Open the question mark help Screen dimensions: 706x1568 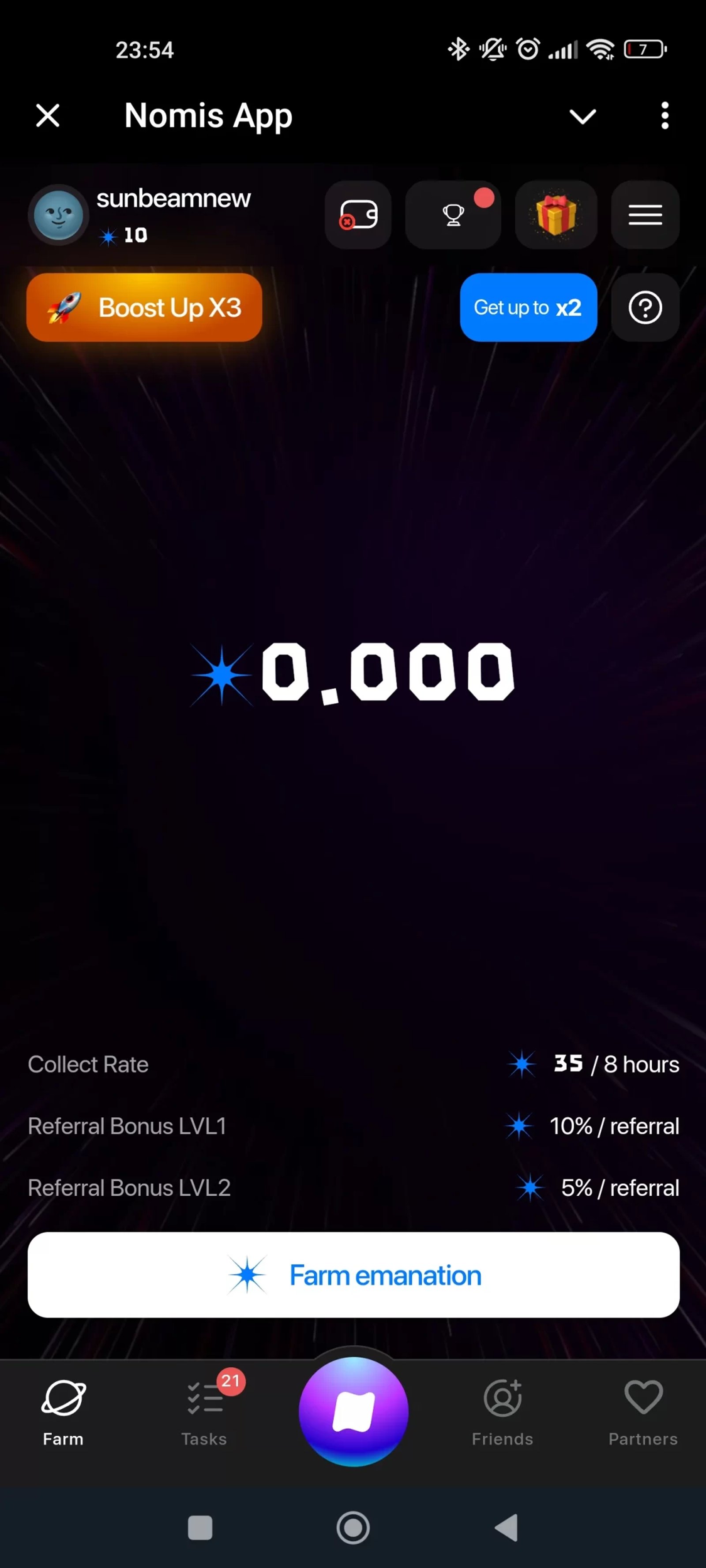645,307
